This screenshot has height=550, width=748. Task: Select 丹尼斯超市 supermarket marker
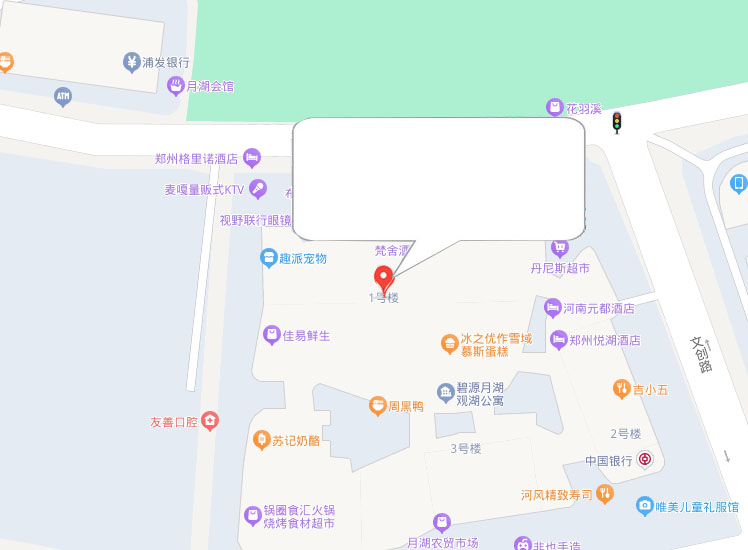click(x=559, y=247)
